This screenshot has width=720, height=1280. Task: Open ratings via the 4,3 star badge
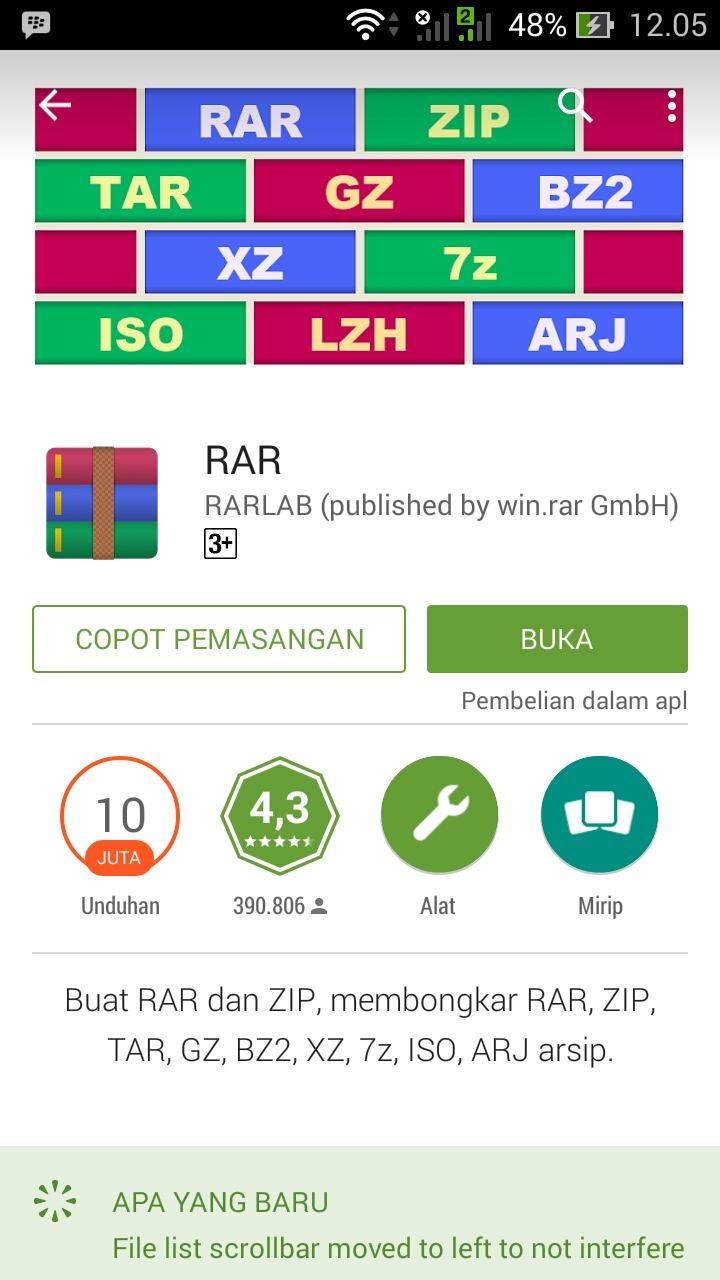[279, 814]
